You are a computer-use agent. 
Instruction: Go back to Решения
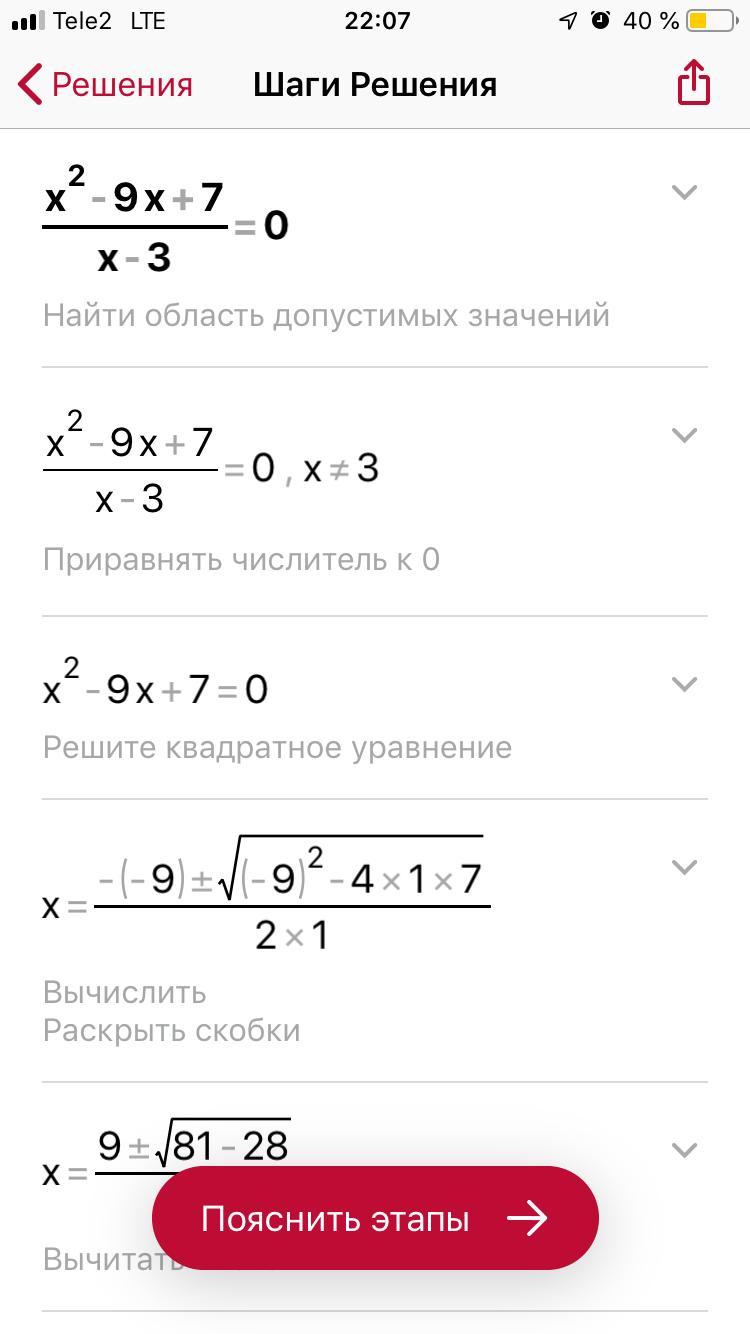click(x=105, y=85)
